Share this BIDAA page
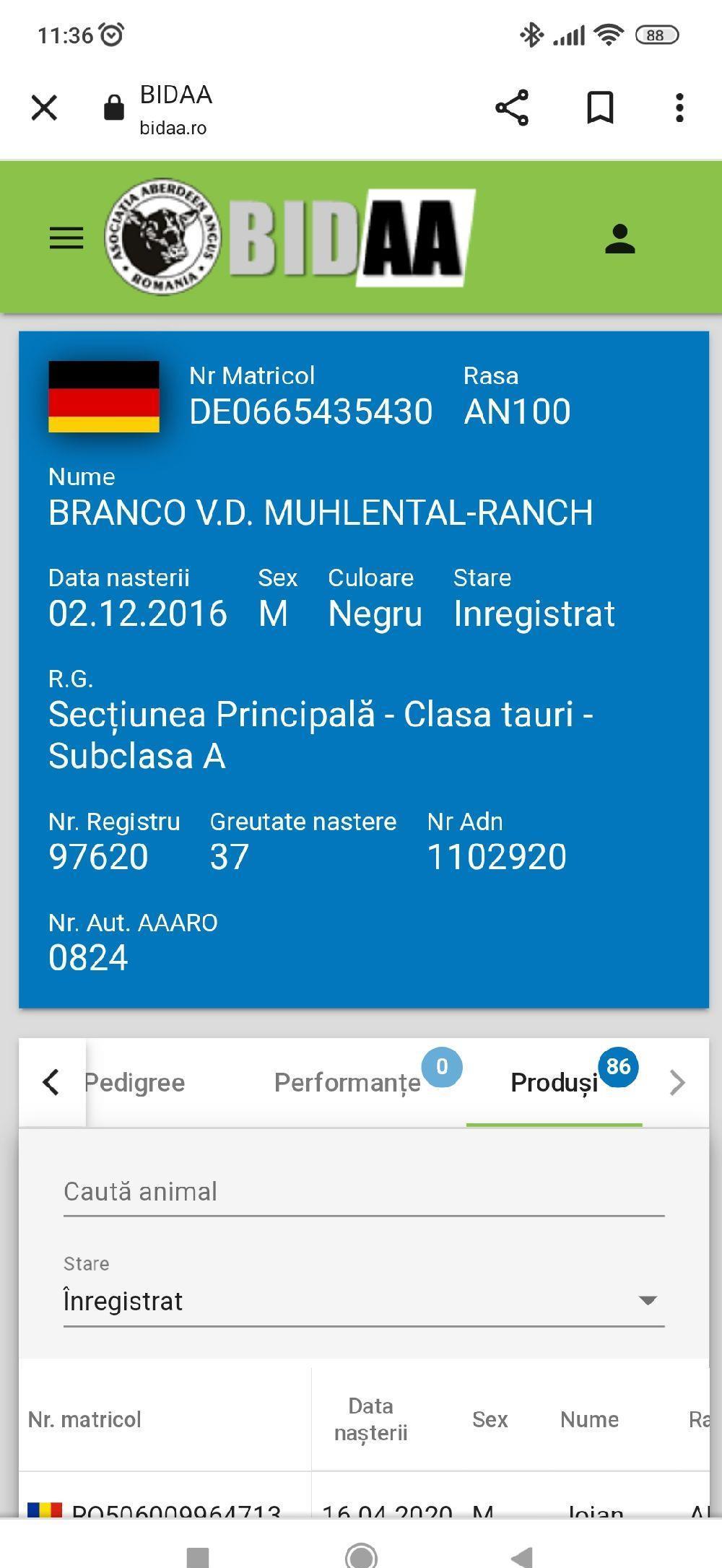This screenshot has height=1568, width=722. coord(512,108)
